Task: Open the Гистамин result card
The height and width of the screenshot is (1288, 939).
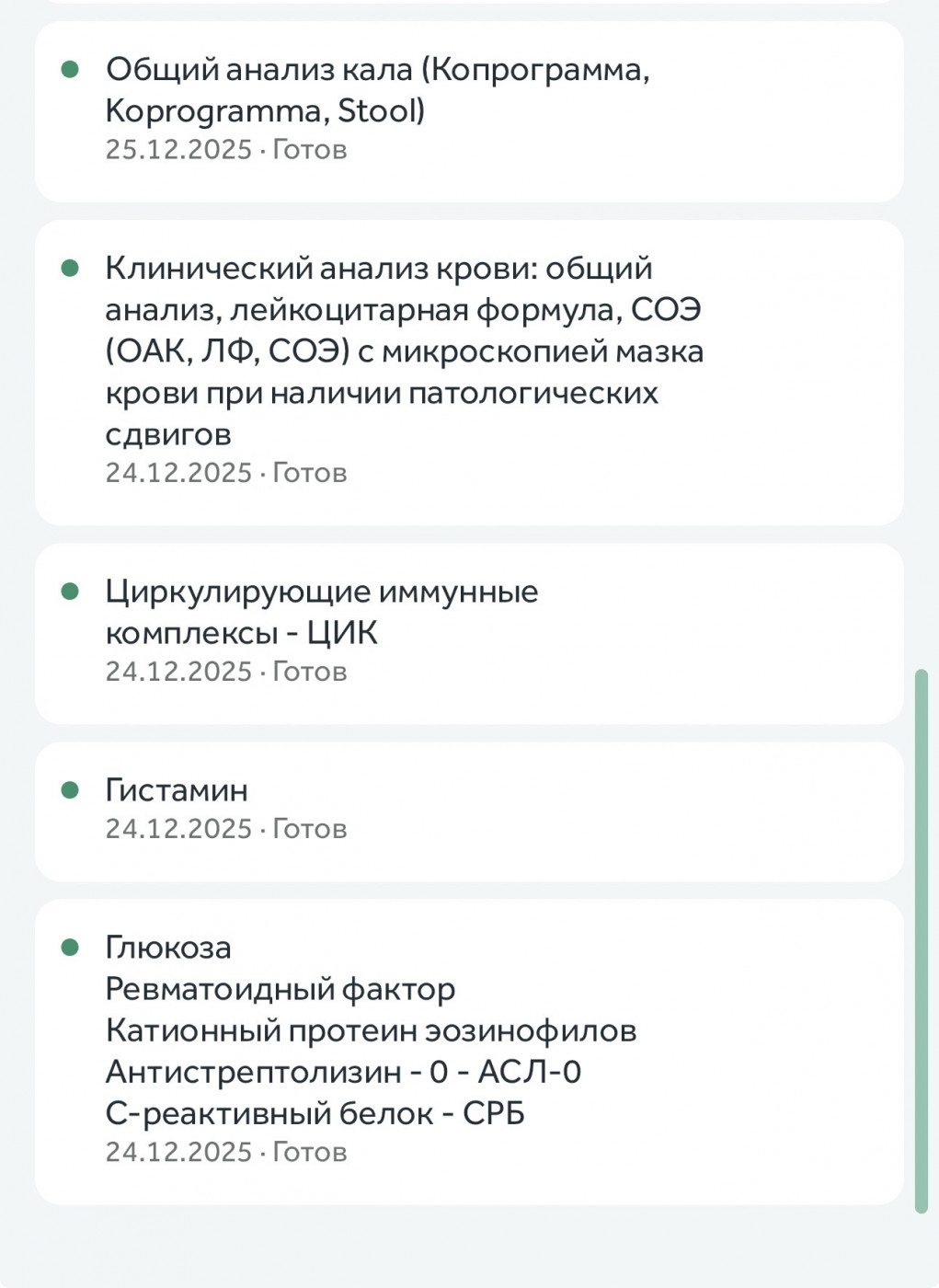Action: pos(469,811)
